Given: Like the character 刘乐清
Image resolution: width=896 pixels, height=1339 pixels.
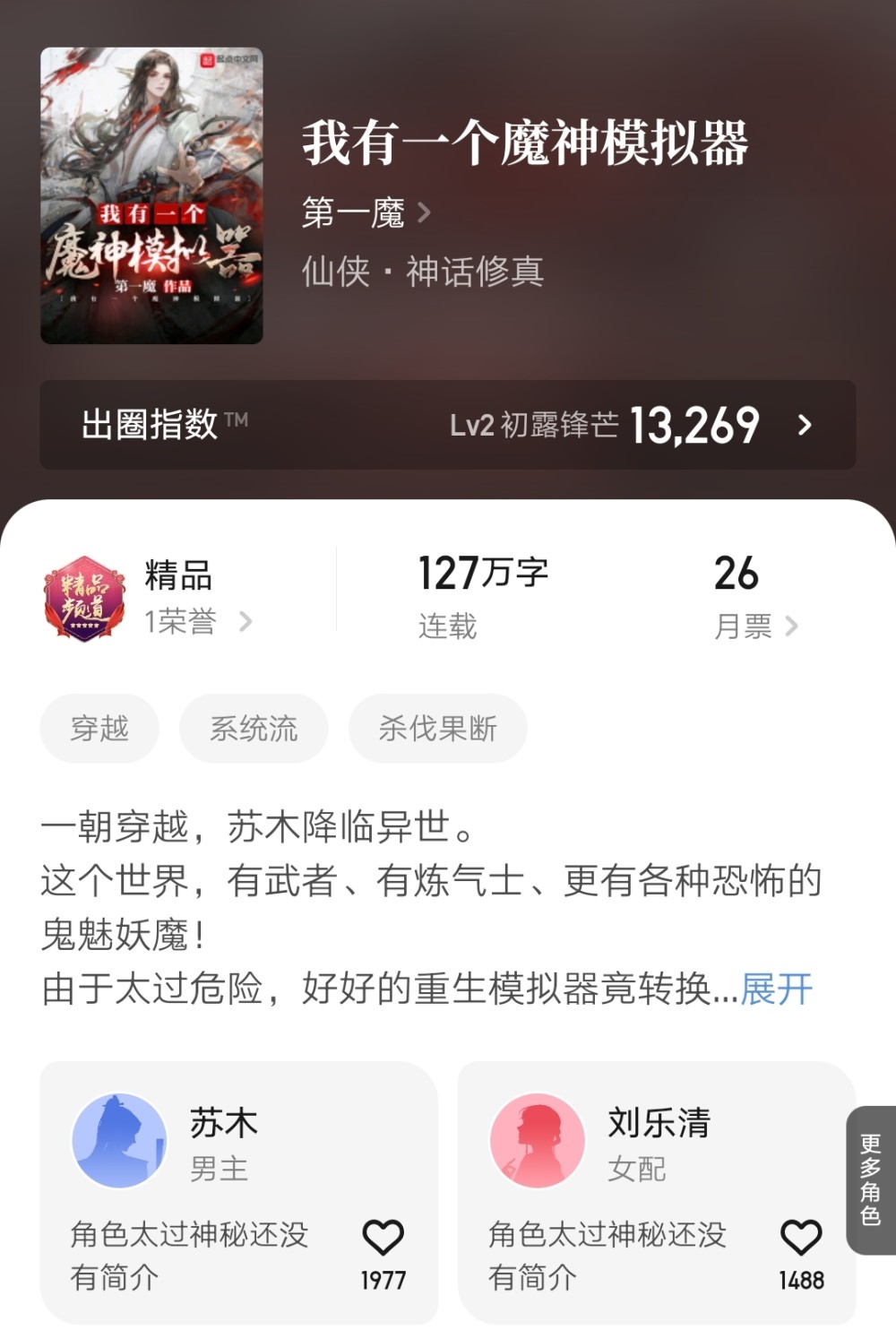Looking at the screenshot, I should (x=801, y=1239).
